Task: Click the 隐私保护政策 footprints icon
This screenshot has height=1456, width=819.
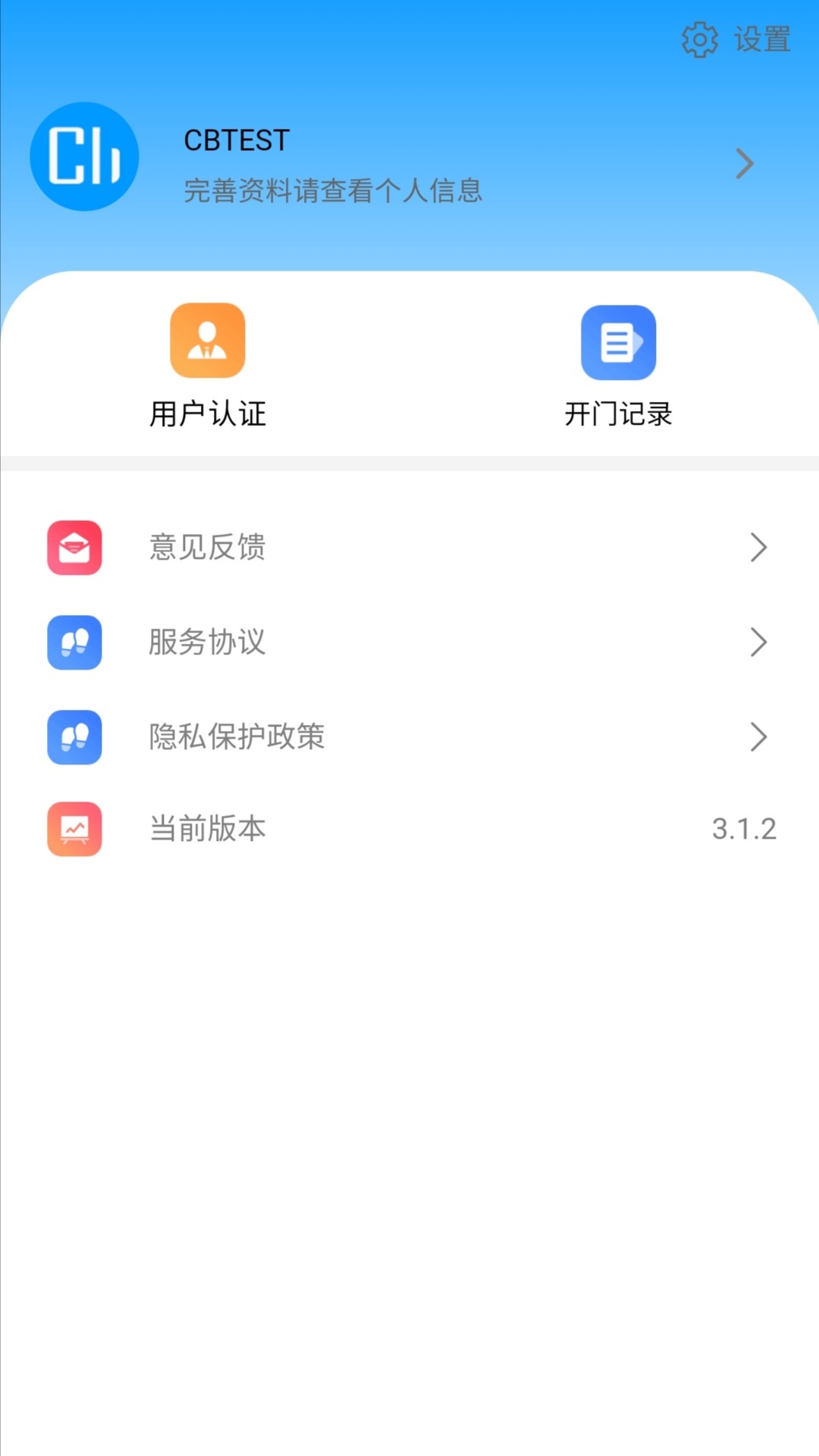Action: [x=74, y=737]
